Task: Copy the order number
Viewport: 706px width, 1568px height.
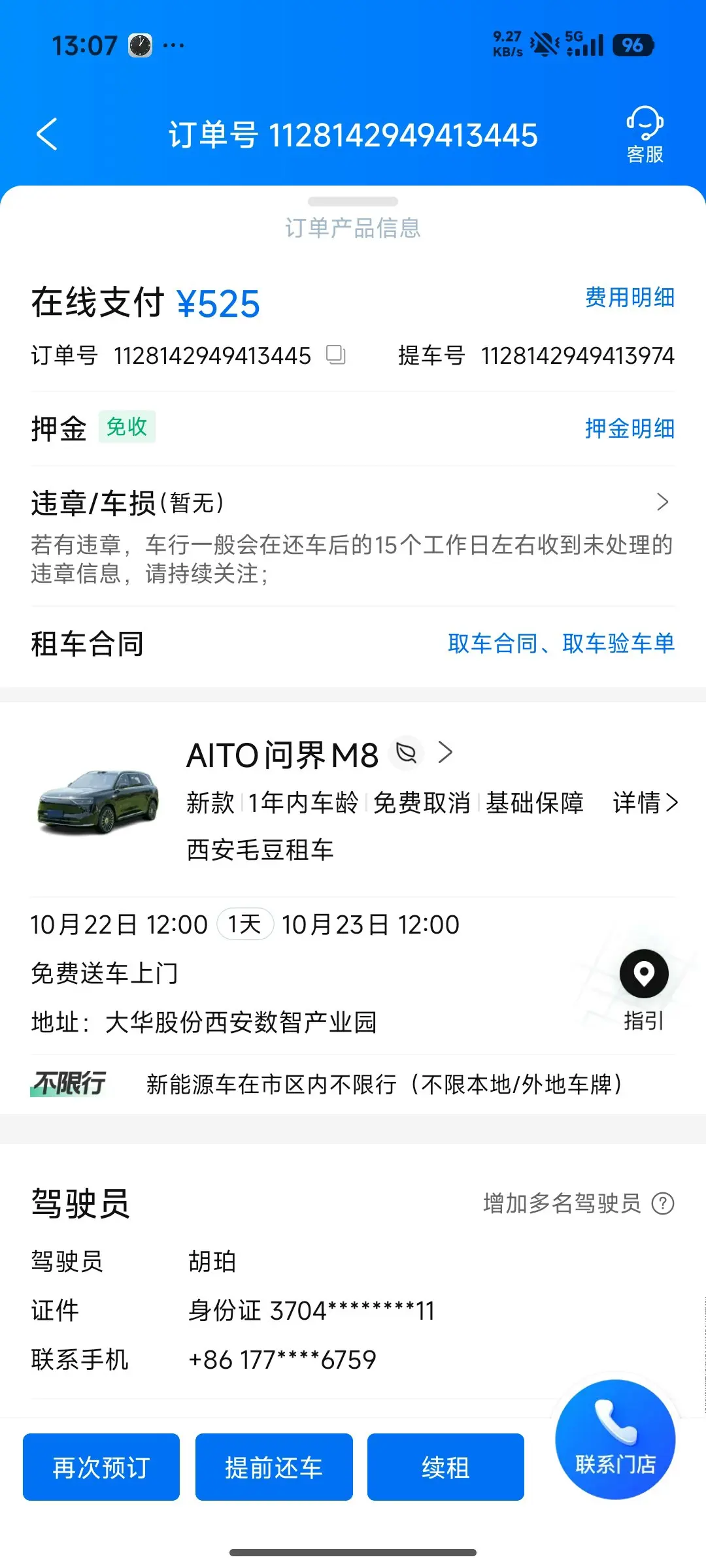Action: point(336,355)
